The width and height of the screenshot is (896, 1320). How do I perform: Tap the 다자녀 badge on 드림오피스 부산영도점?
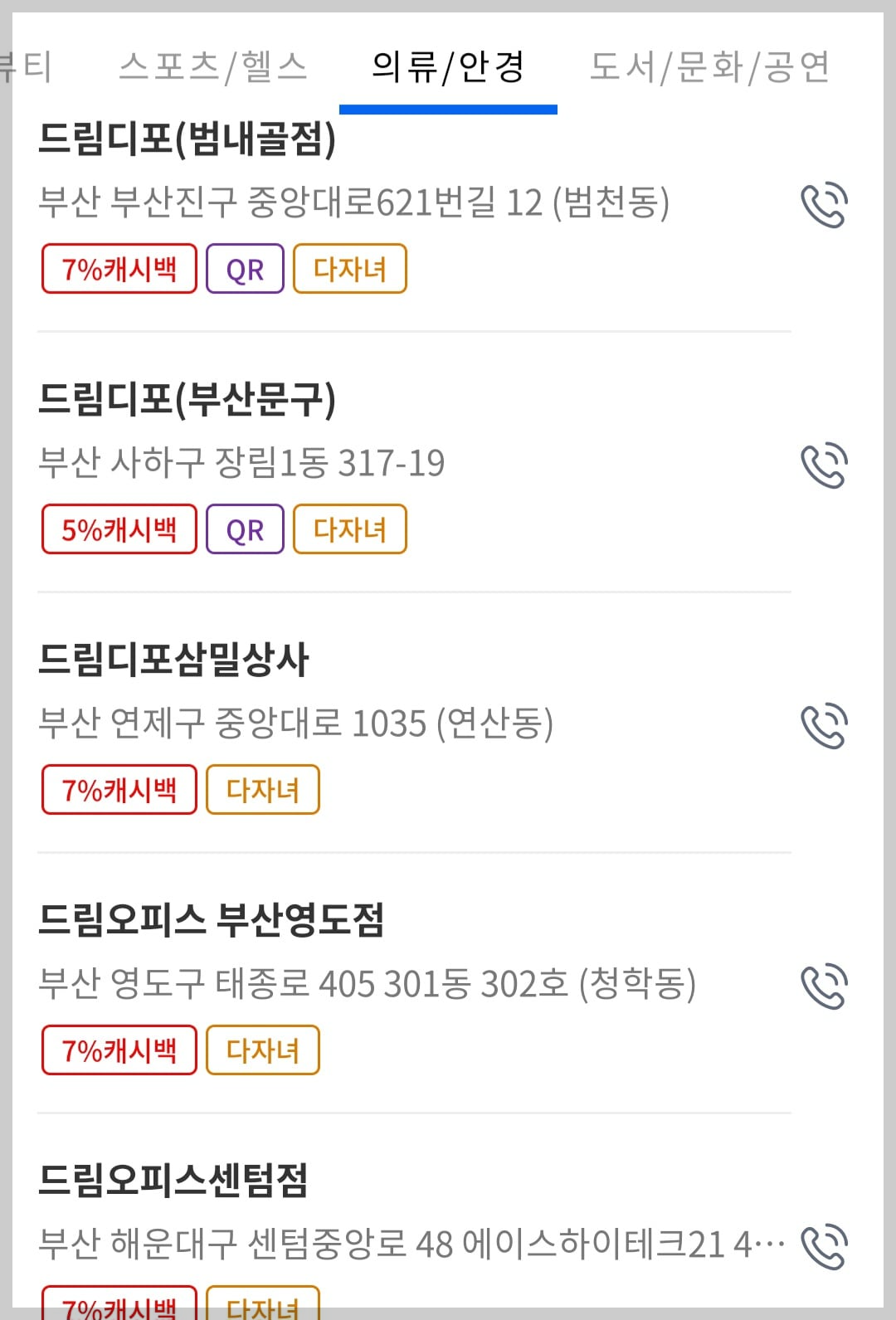[262, 1050]
